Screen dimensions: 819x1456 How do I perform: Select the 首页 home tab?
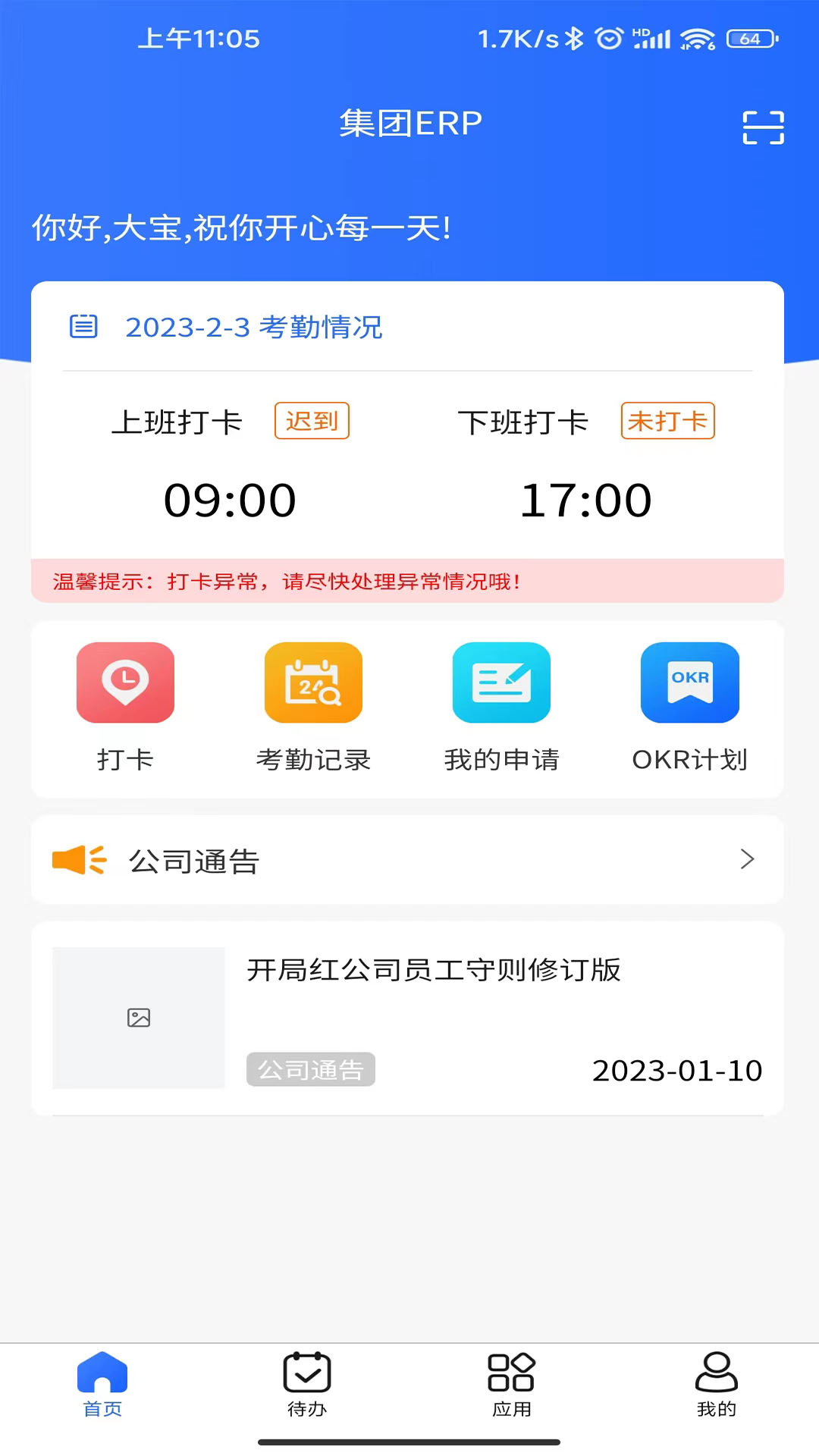coord(102,1384)
